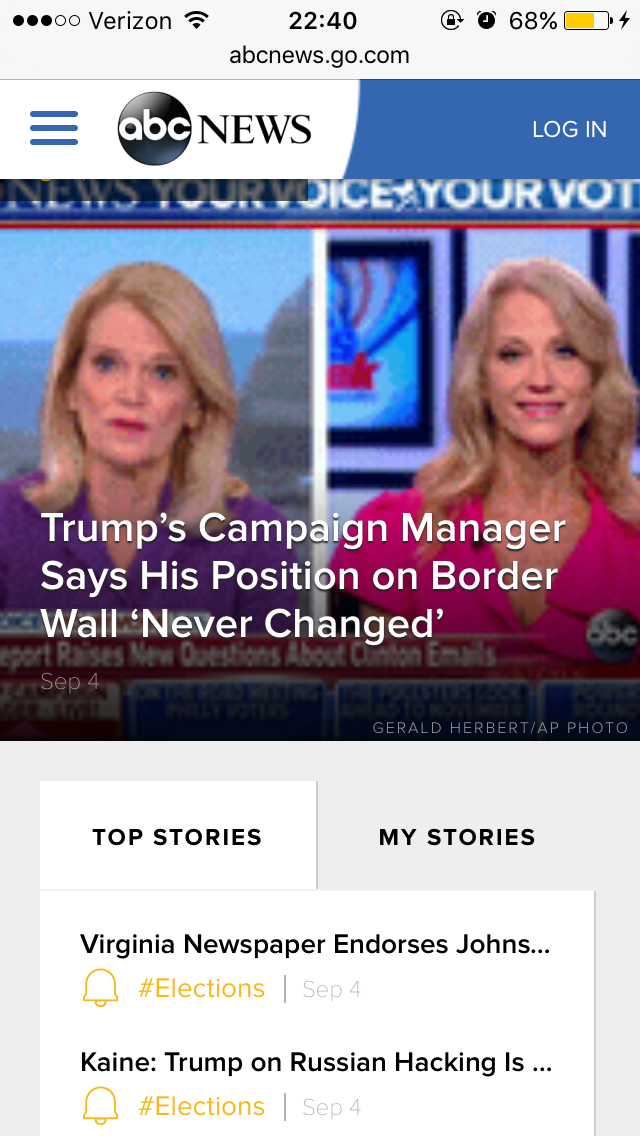Open #Elections tag under Virginia Newspaper story

201,989
